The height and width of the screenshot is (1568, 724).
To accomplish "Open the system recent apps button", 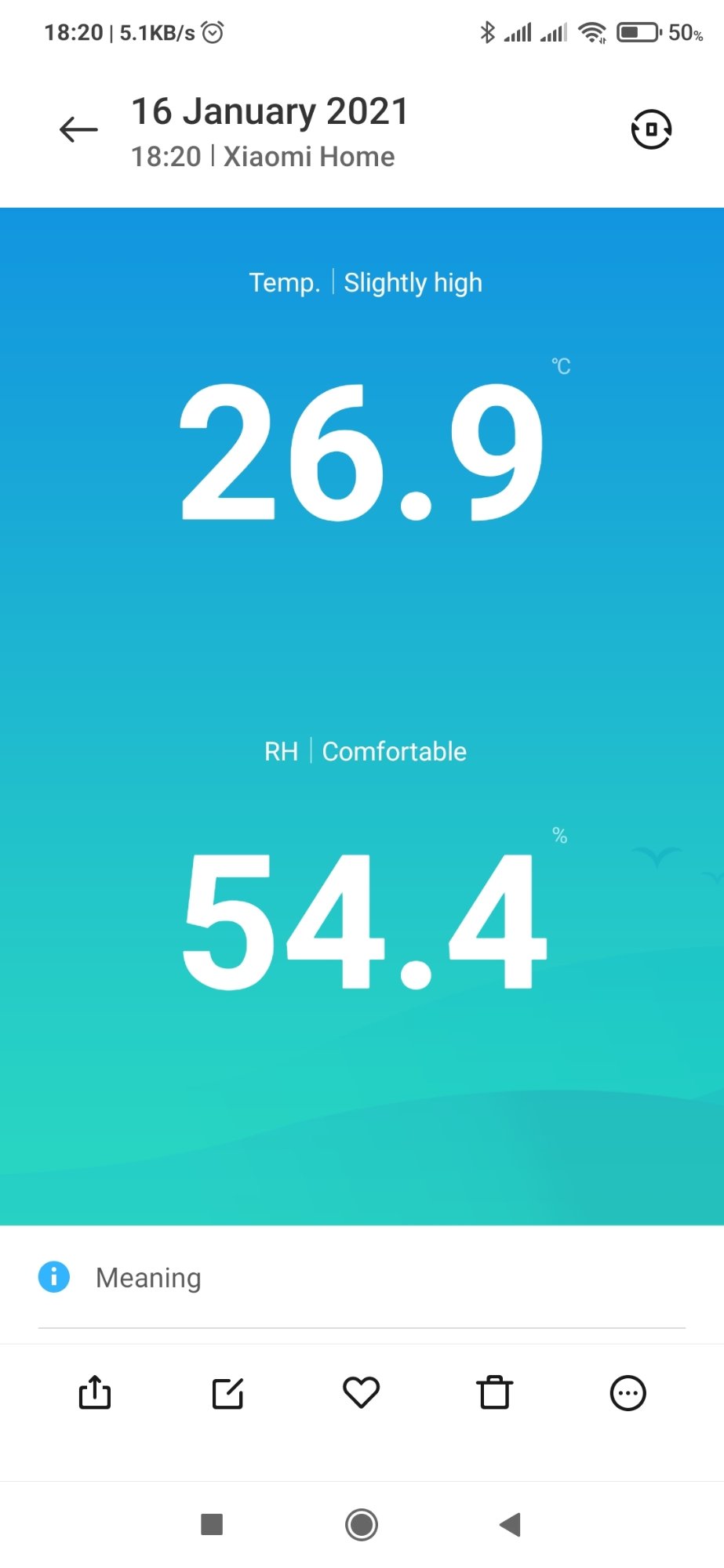I will click(x=212, y=1524).
